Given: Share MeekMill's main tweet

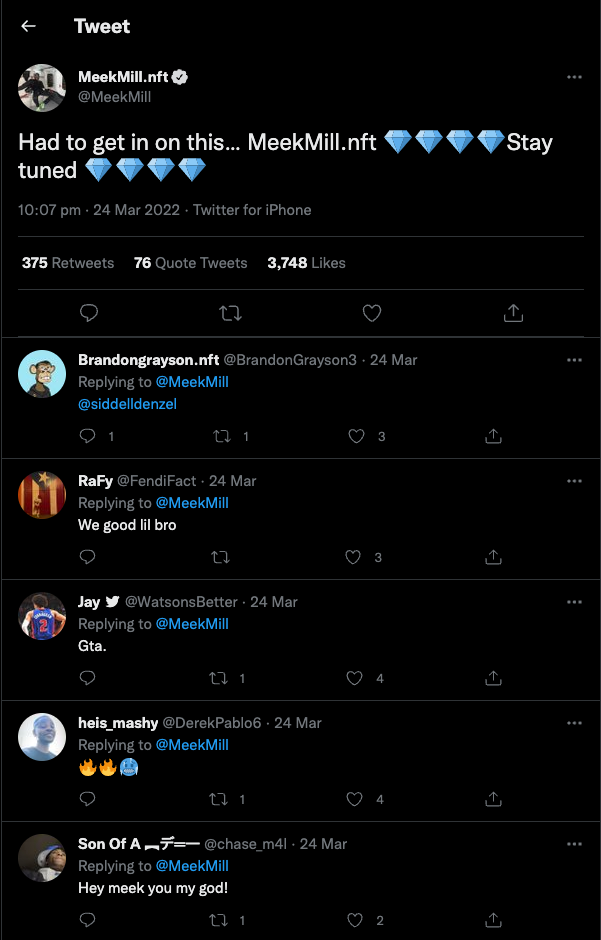Looking at the screenshot, I should click(513, 312).
